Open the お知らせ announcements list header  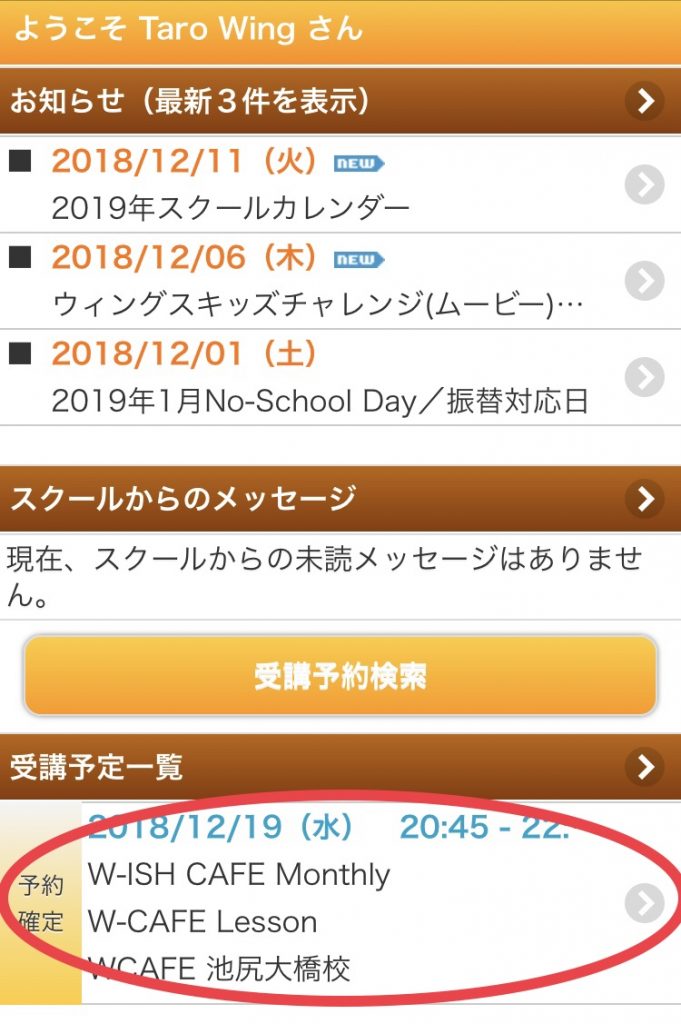340,101
